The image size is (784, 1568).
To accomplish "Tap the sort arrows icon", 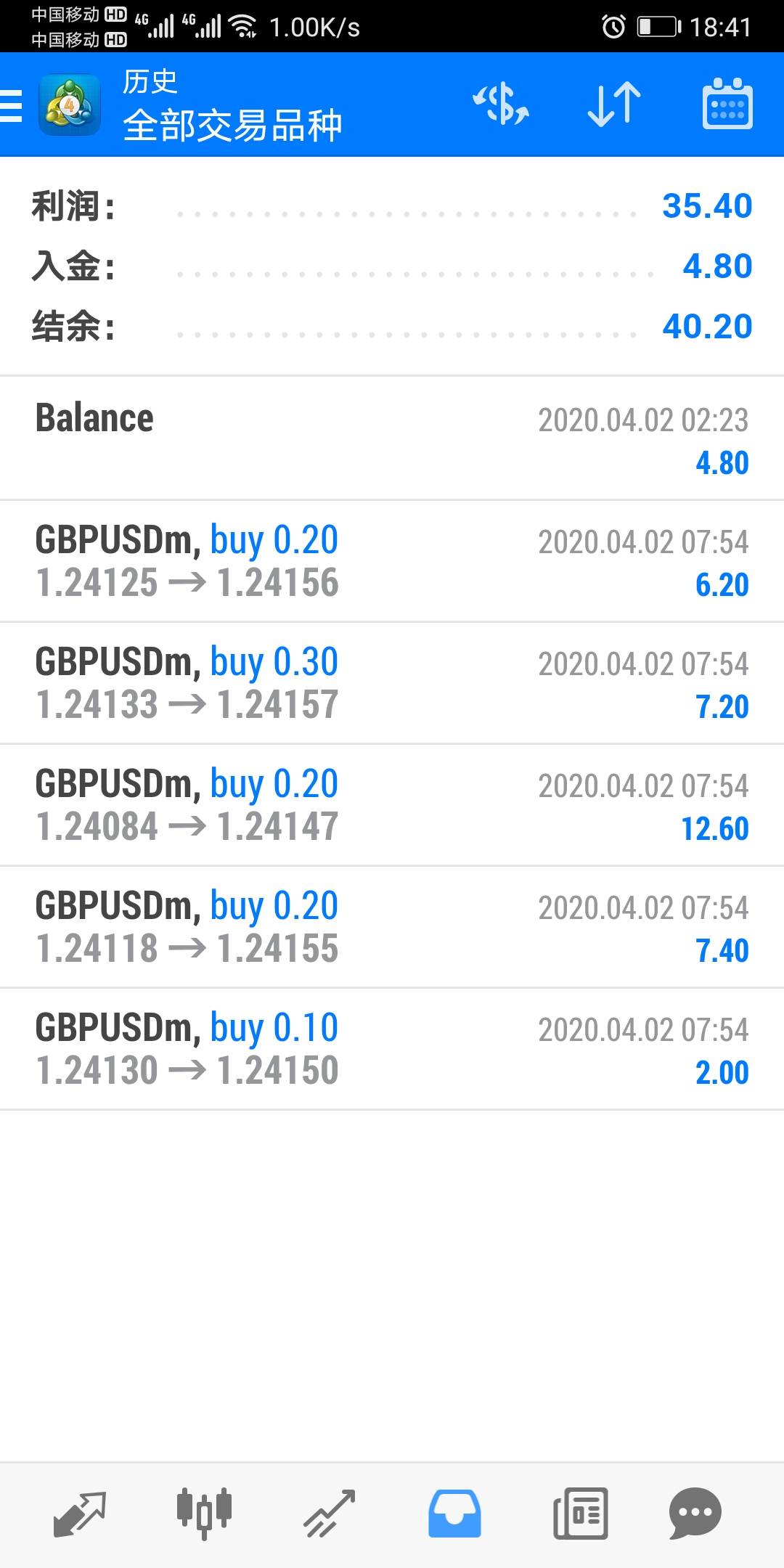I will point(614,105).
